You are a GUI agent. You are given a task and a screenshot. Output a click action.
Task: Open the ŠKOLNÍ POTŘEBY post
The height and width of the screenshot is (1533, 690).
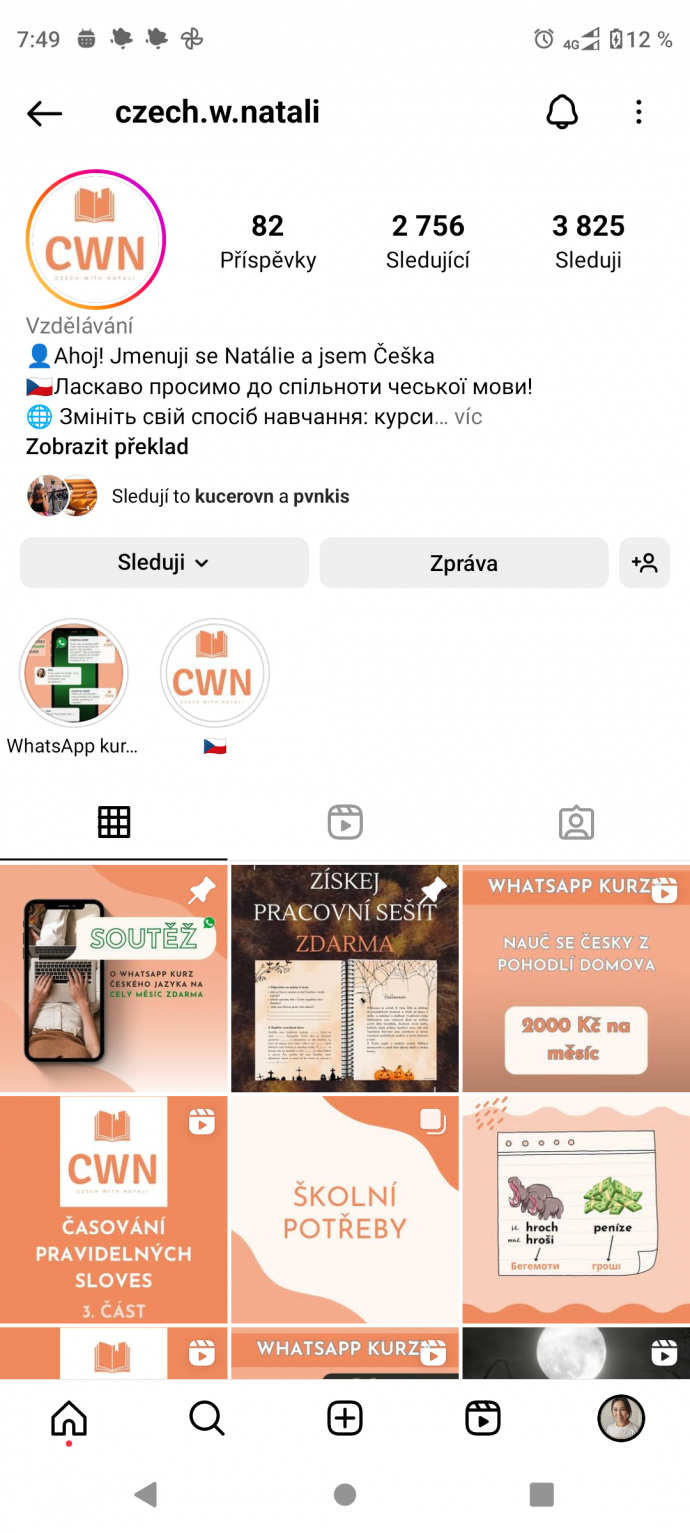point(345,1209)
